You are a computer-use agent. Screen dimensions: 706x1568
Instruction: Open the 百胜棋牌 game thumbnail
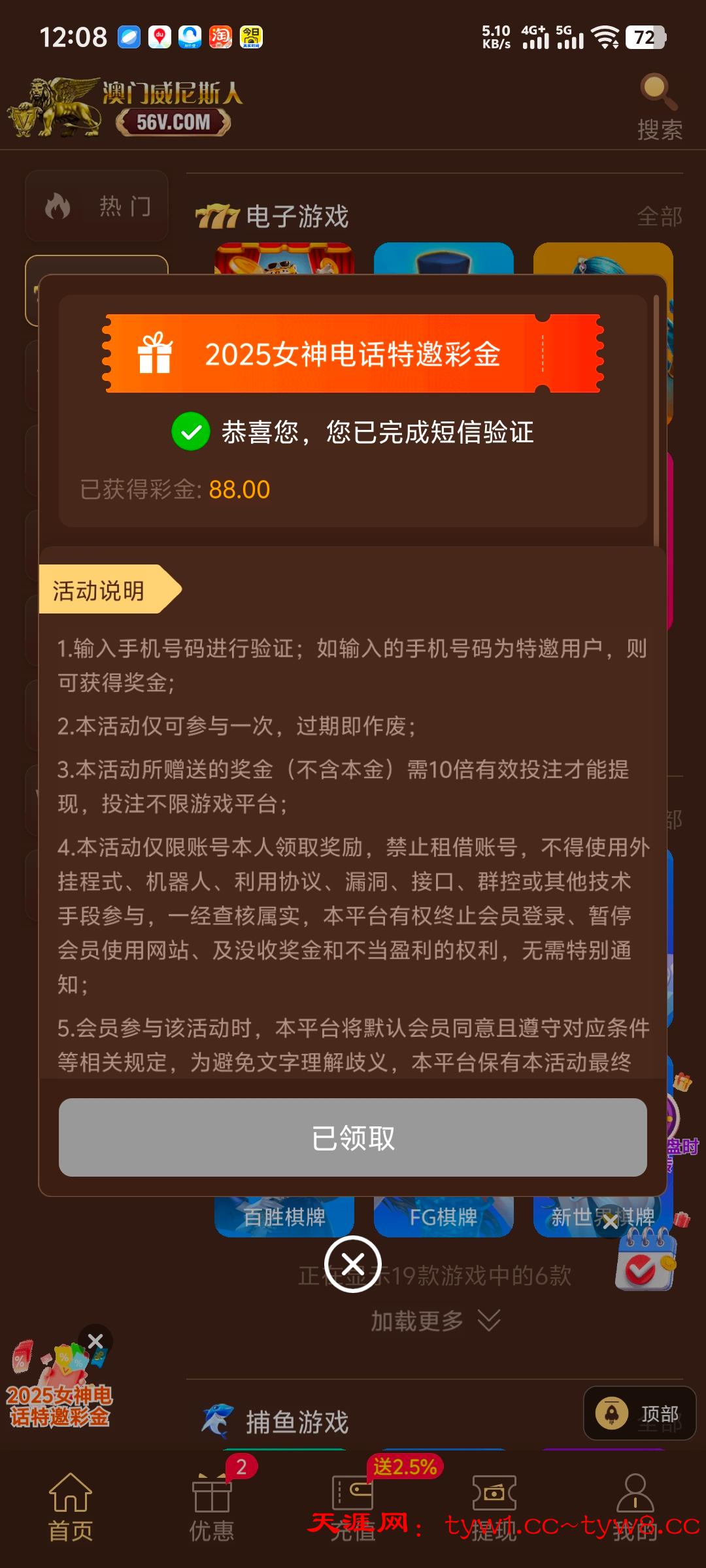(x=286, y=1215)
